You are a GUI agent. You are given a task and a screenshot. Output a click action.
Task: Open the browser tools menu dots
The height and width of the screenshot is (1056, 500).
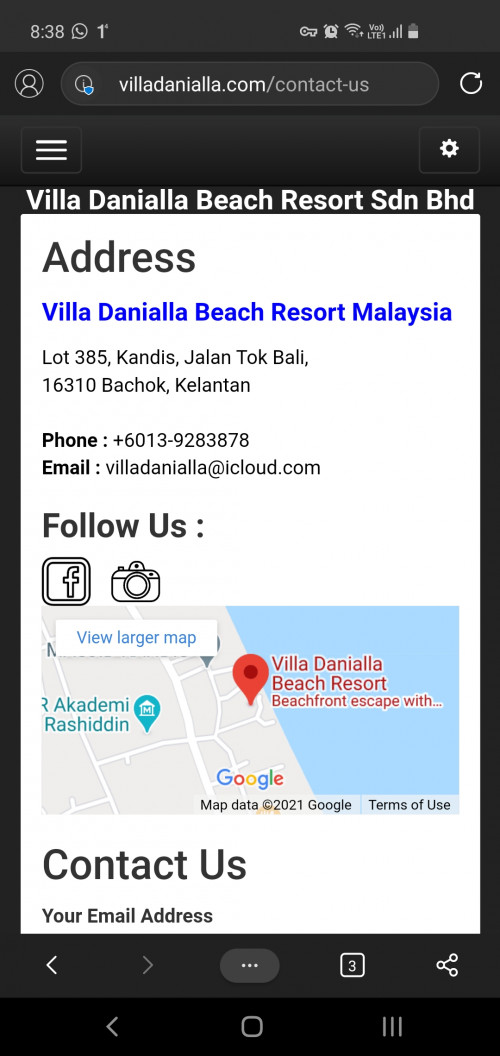pos(249,966)
